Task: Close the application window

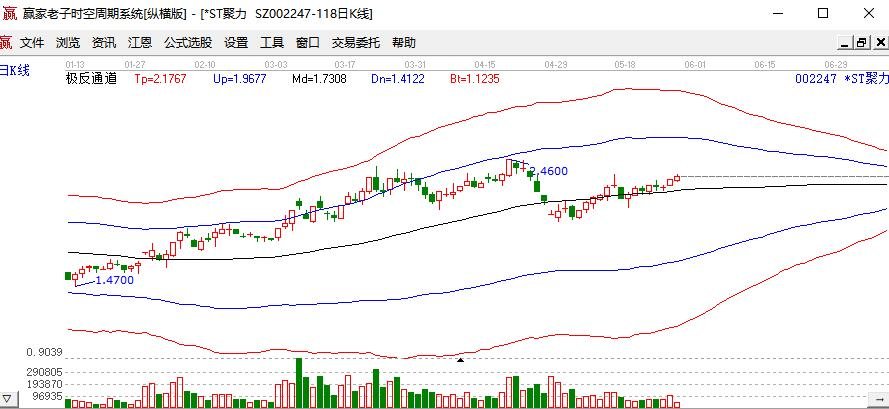Action: coord(867,13)
